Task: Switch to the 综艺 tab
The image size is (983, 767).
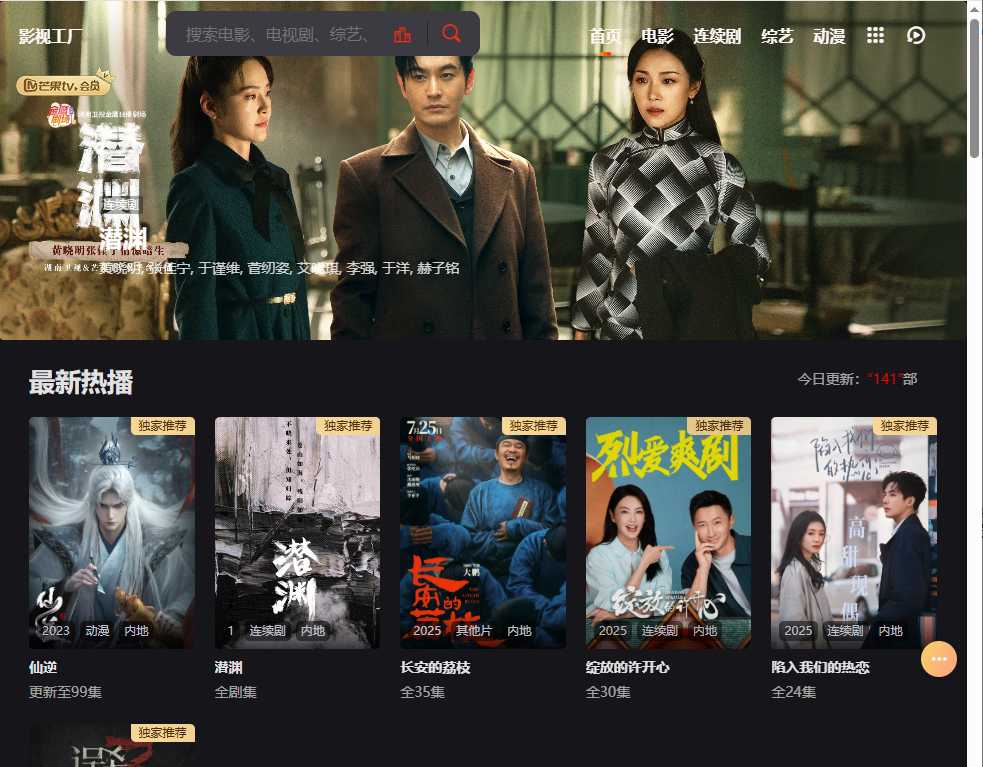Action: (777, 36)
